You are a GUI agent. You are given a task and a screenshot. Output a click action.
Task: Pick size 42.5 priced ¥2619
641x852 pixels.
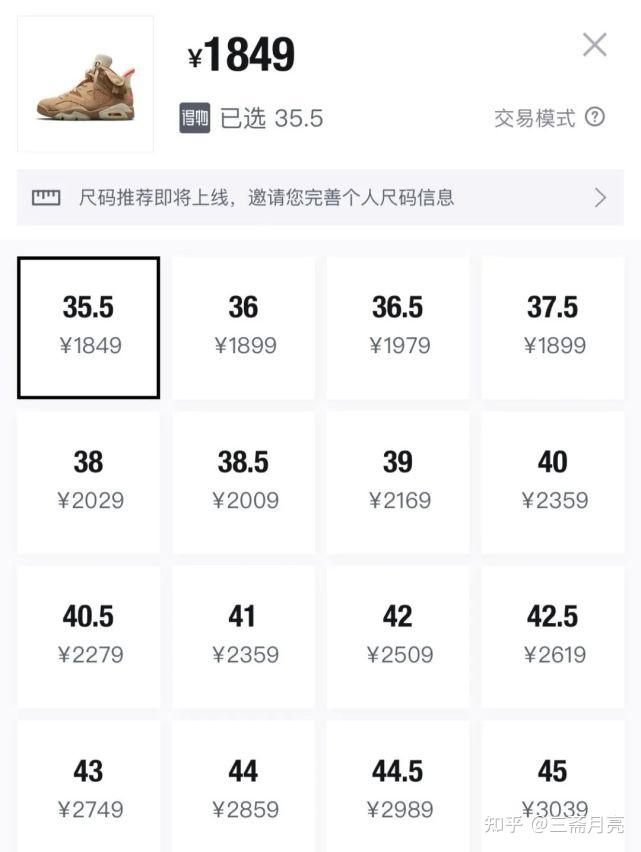[x=552, y=636]
